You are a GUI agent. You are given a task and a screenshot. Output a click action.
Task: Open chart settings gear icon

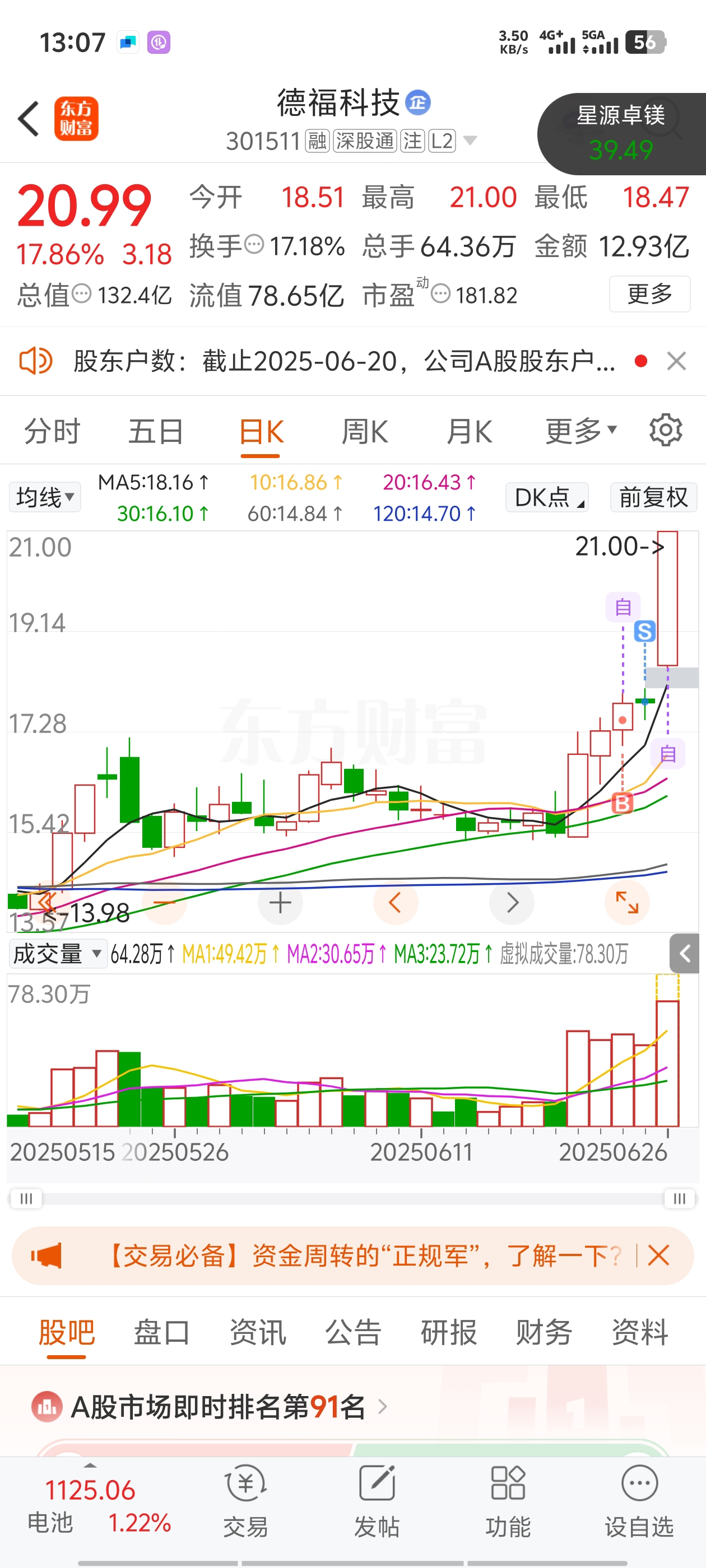pyautogui.click(x=666, y=430)
